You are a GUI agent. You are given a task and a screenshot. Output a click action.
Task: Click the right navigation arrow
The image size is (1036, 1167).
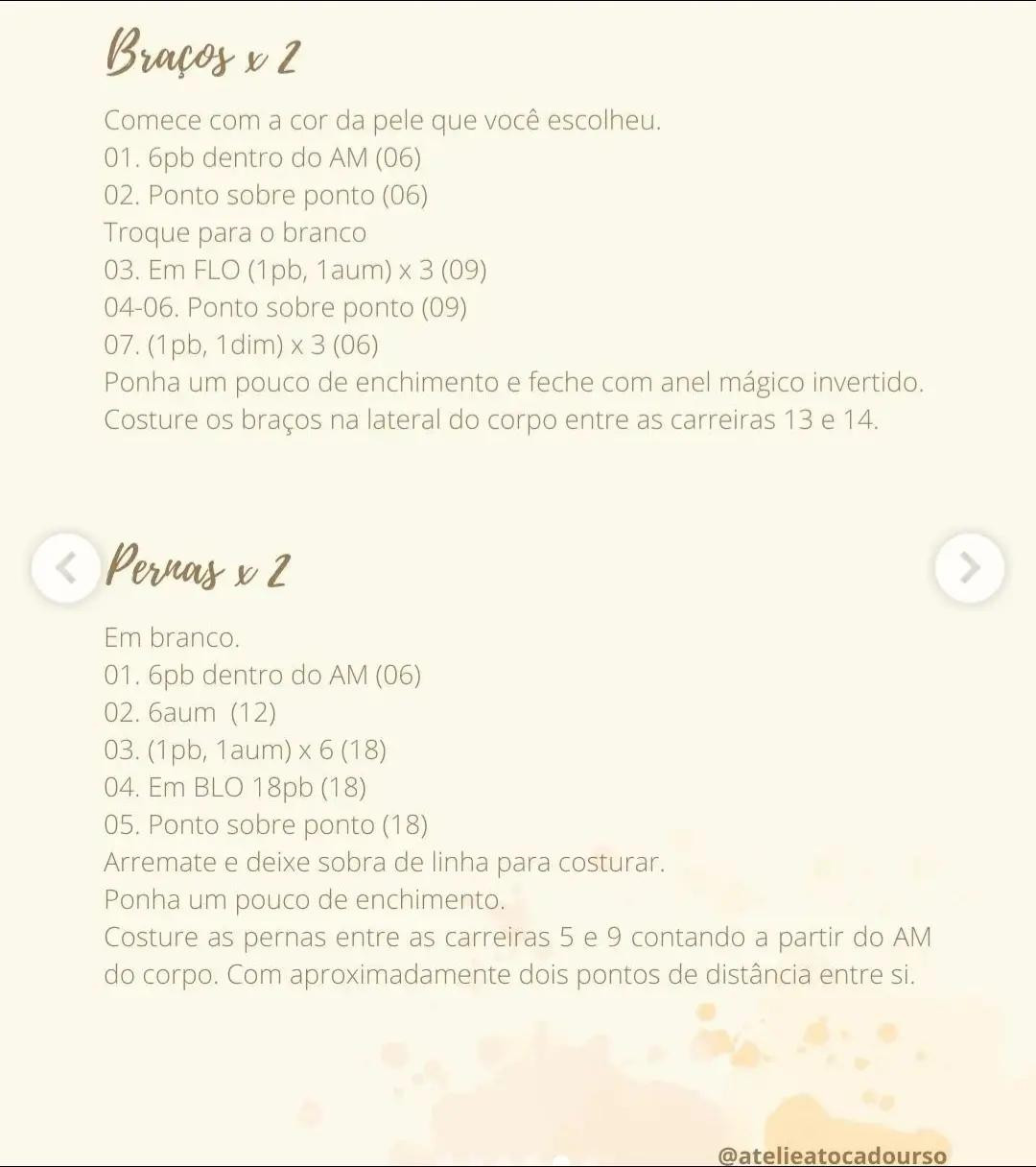[969, 566]
